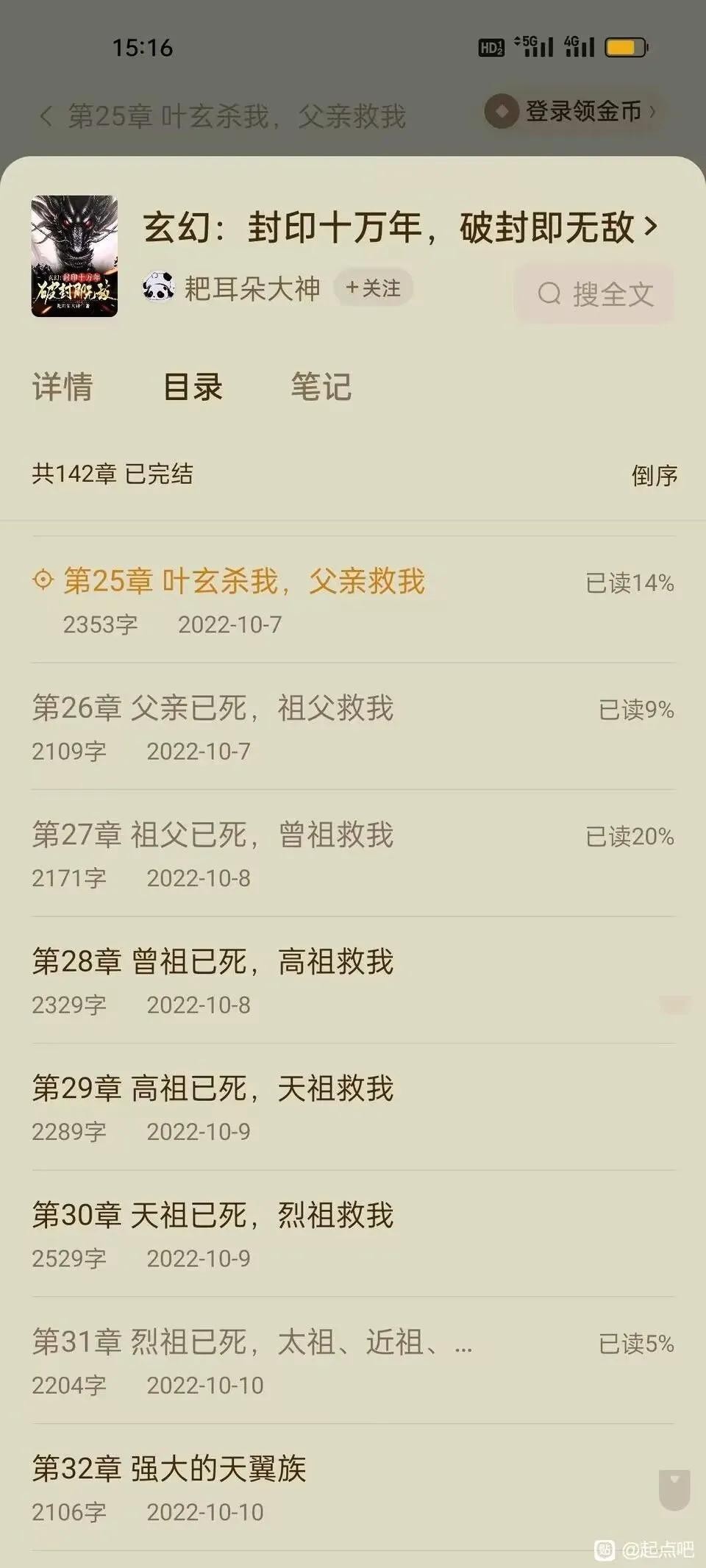Follow the author with +关注
The width and height of the screenshot is (706, 1568).
(x=373, y=288)
